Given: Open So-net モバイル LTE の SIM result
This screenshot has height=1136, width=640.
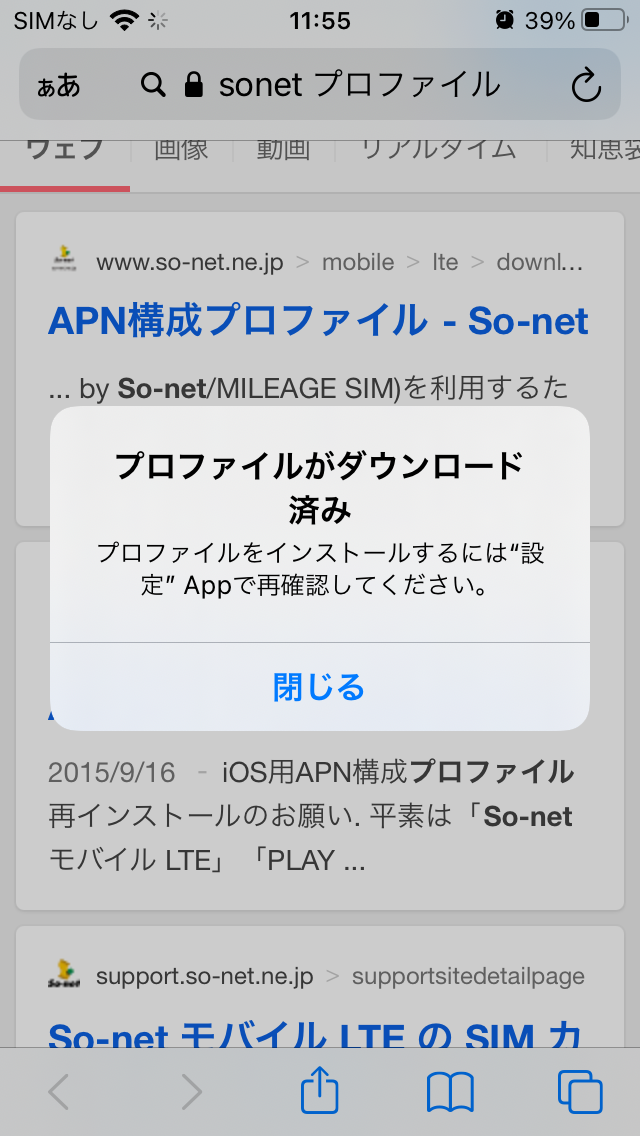Looking at the screenshot, I should [316, 1035].
